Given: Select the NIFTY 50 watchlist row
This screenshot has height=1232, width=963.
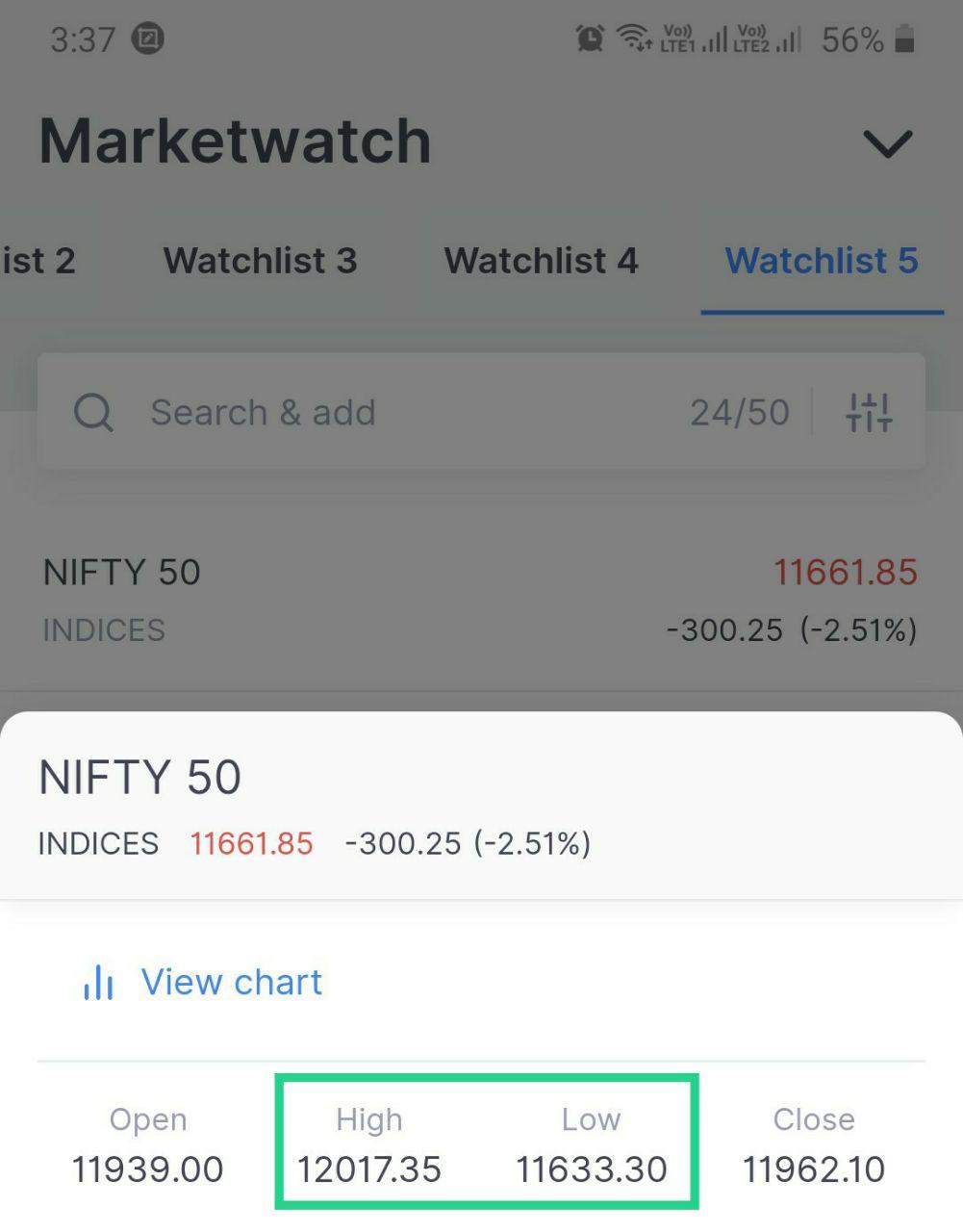Looking at the screenshot, I should tap(481, 599).
